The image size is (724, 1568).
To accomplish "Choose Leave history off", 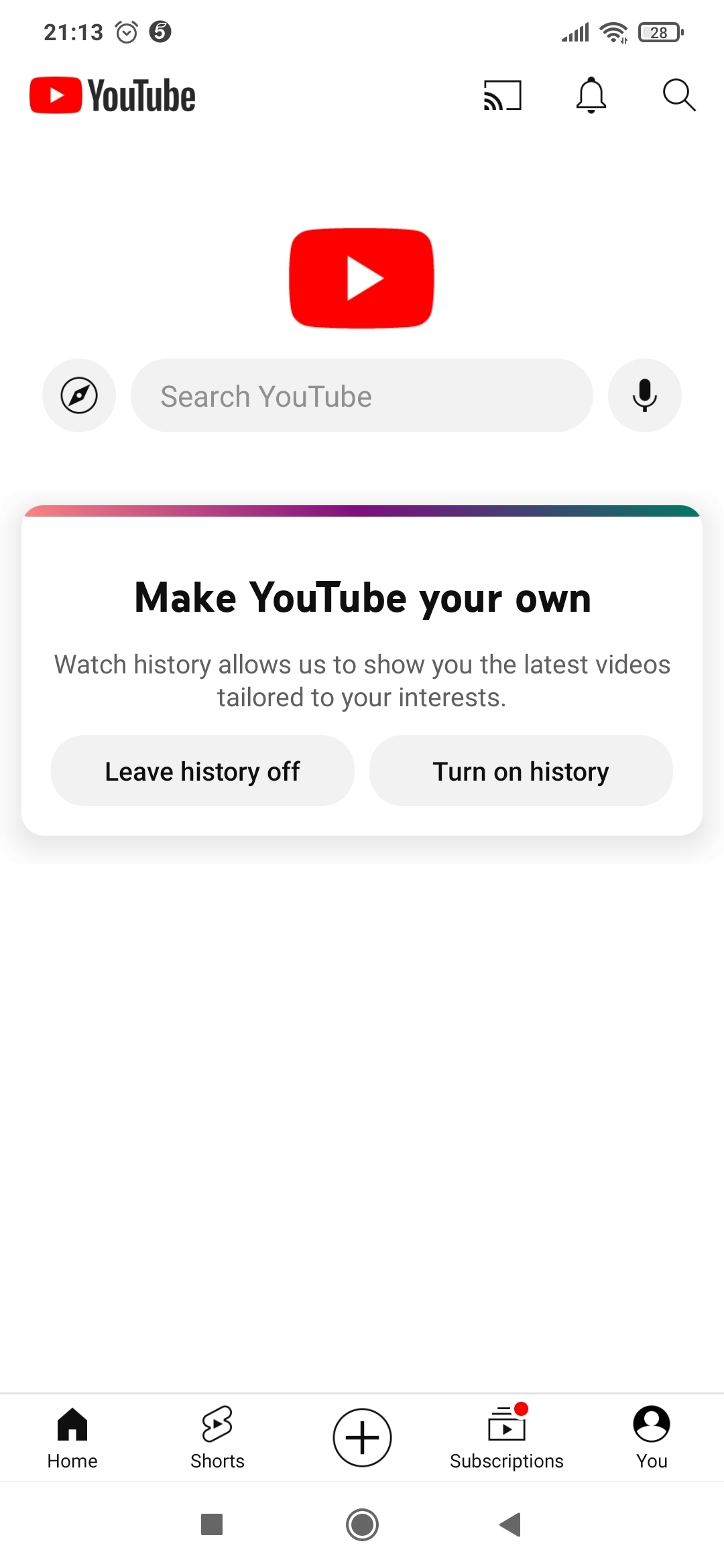I will (202, 771).
